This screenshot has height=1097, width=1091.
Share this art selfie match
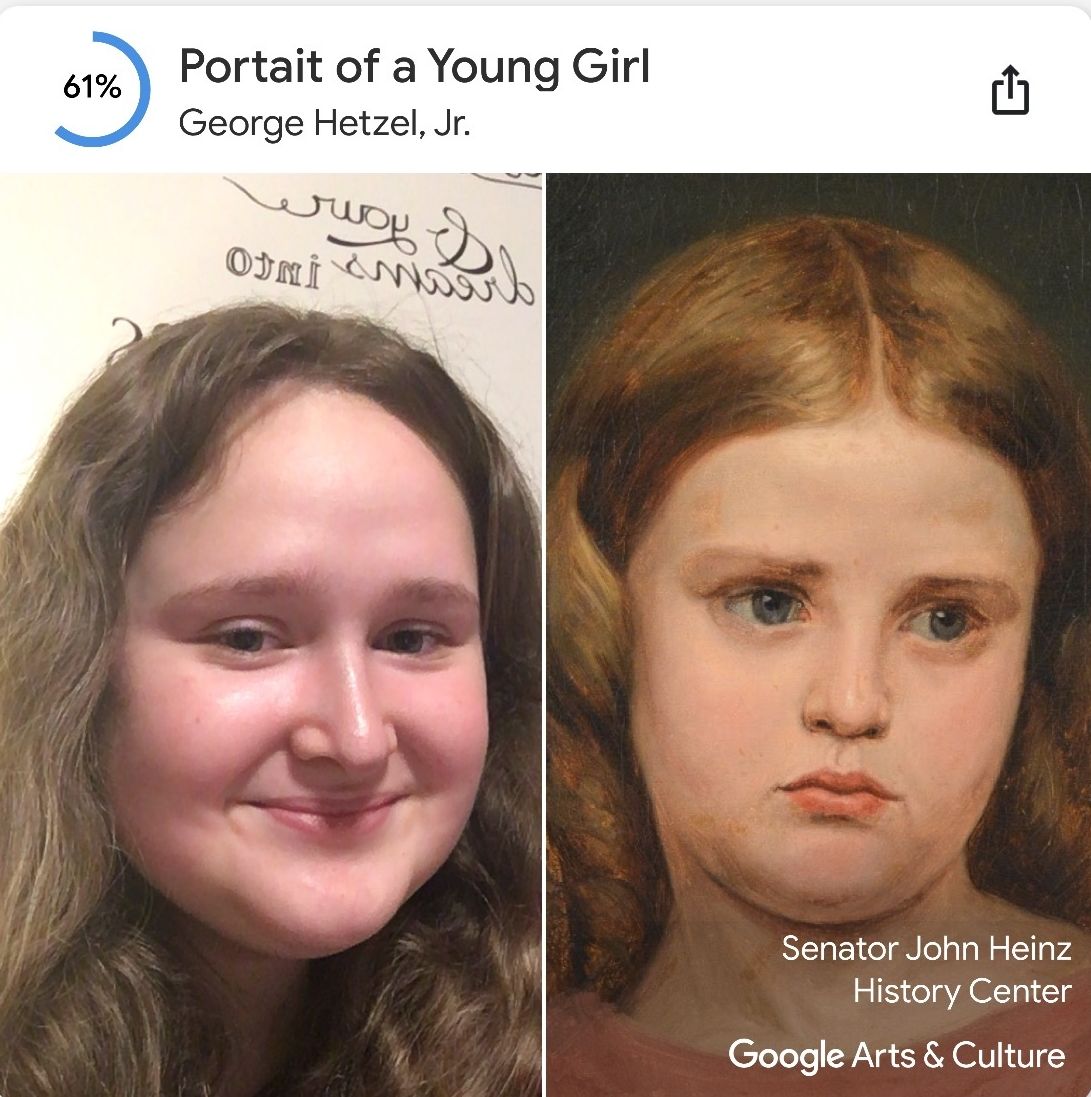point(1009,91)
